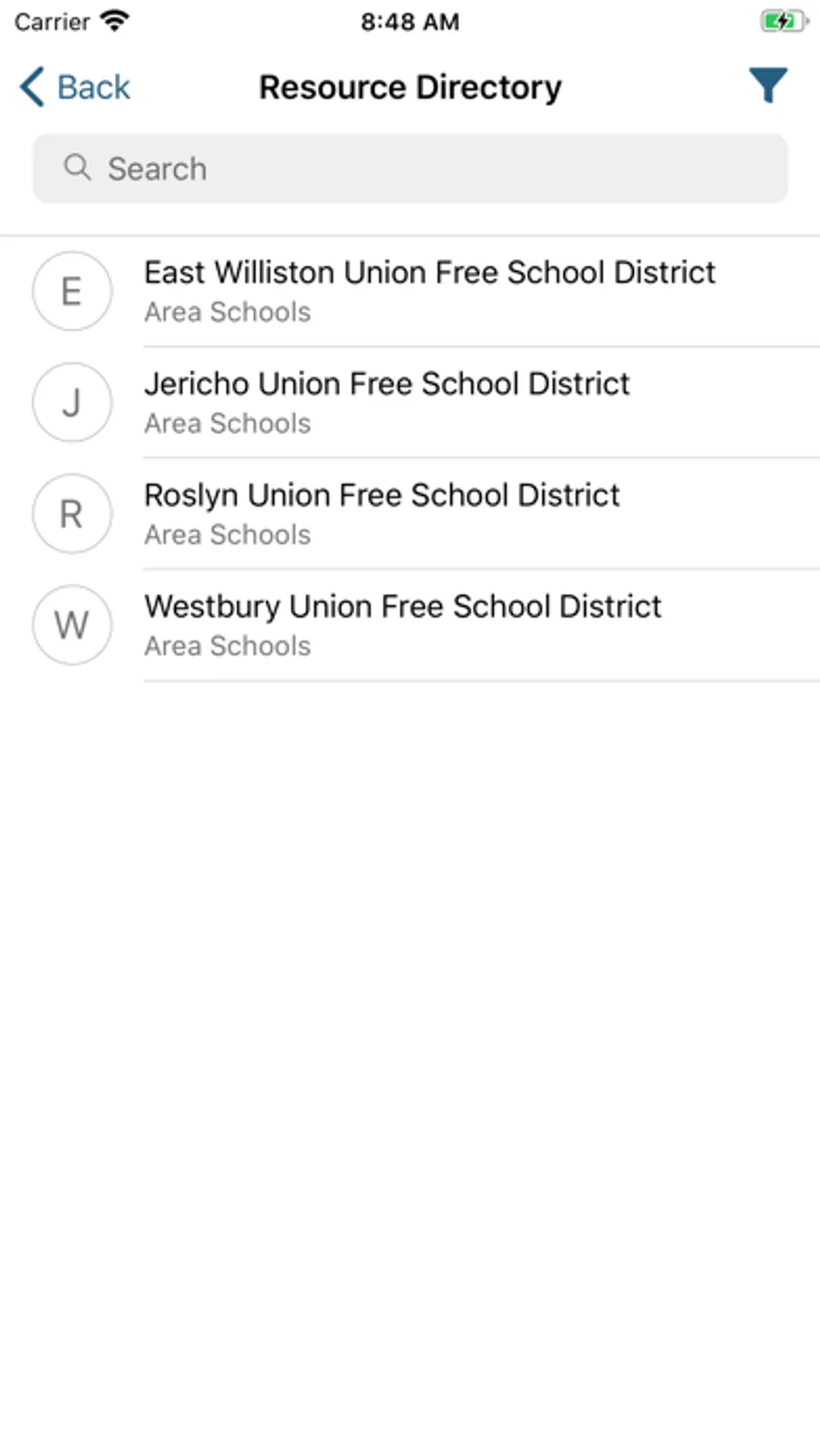View Roslyn Union Free School District

pyautogui.click(x=382, y=513)
